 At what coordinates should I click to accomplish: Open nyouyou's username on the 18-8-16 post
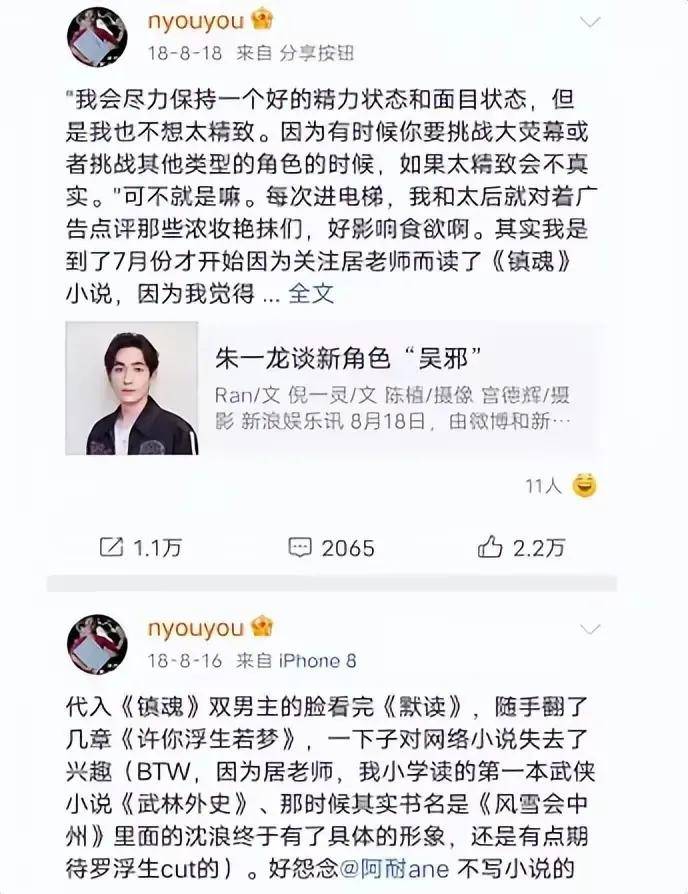196,629
